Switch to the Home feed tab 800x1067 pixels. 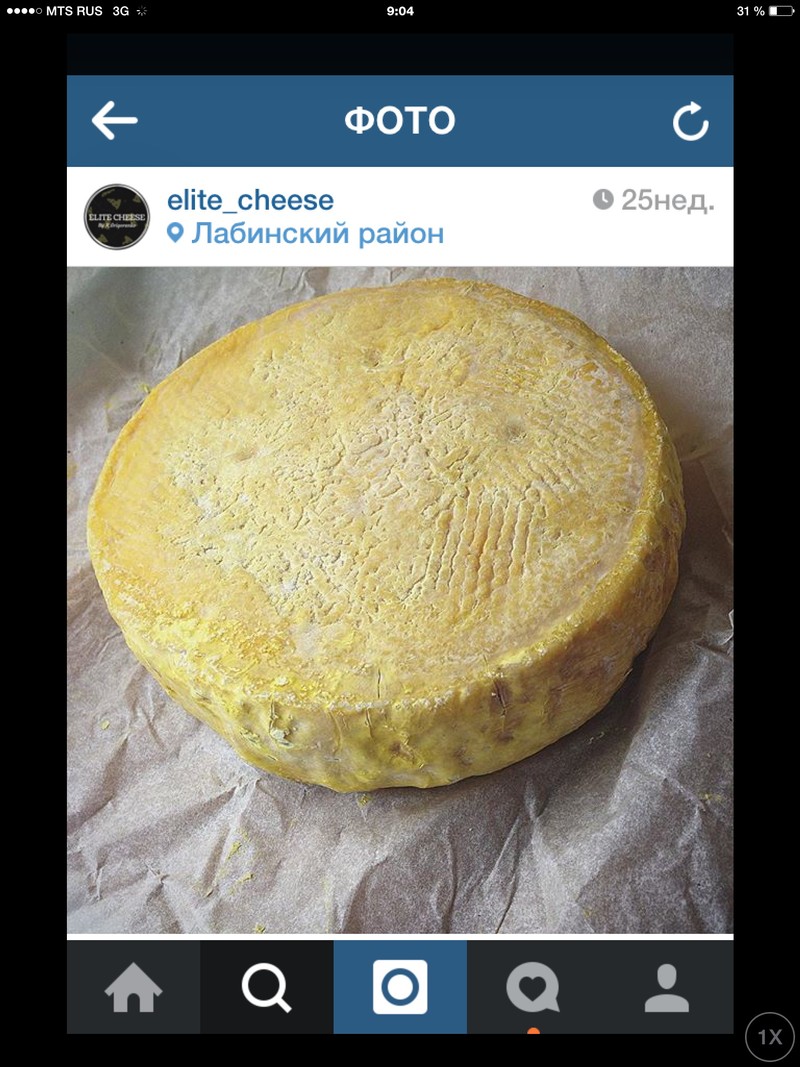click(x=133, y=988)
